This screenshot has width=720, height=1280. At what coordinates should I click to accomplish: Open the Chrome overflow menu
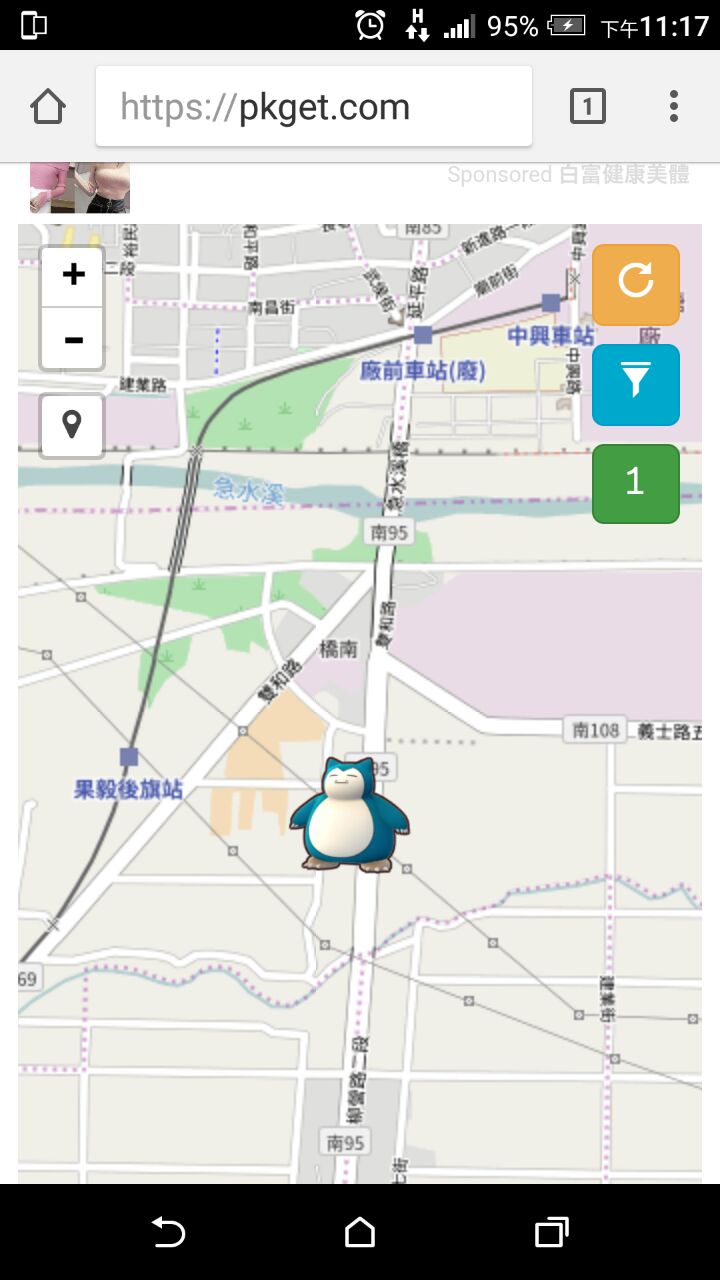coord(674,106)
